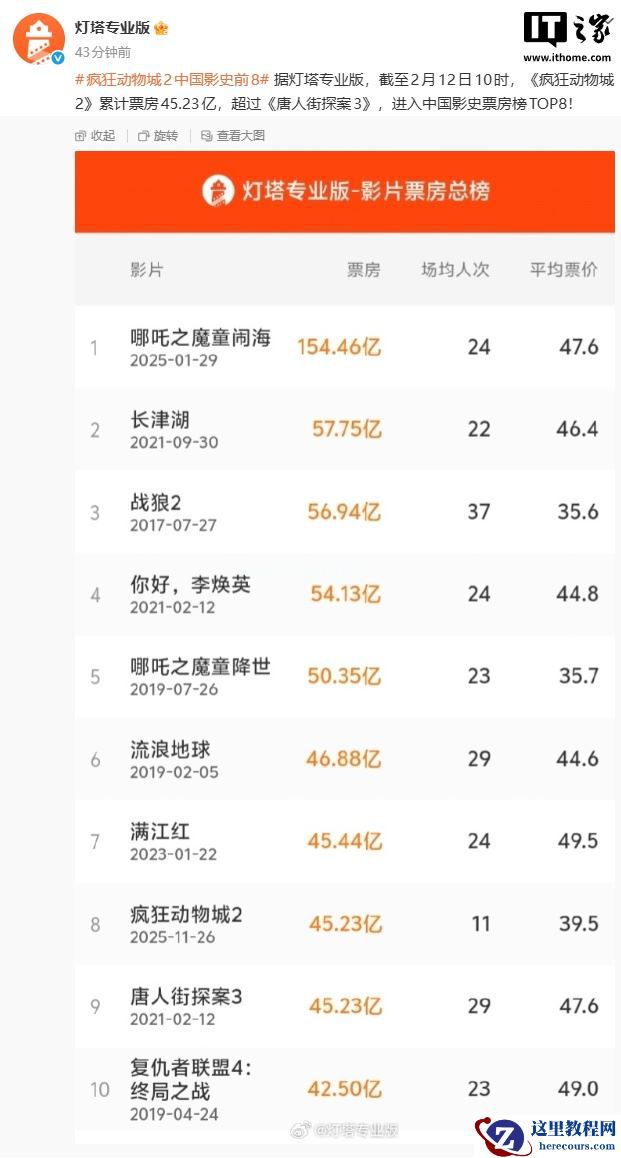
Task: Collapse the image with 收起
Action: tap(95, 135)
